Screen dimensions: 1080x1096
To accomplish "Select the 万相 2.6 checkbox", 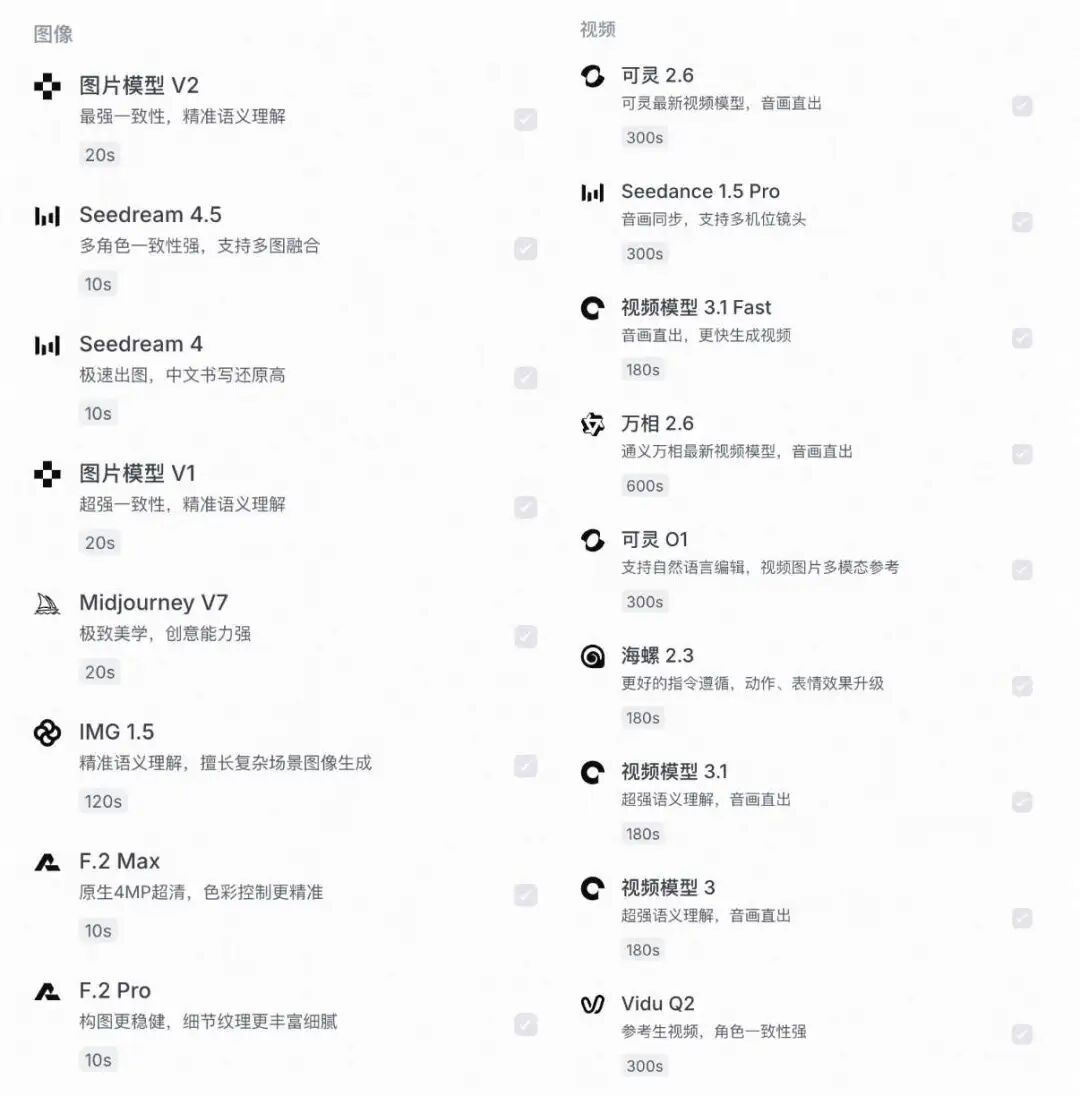I will coord(1022,454).
